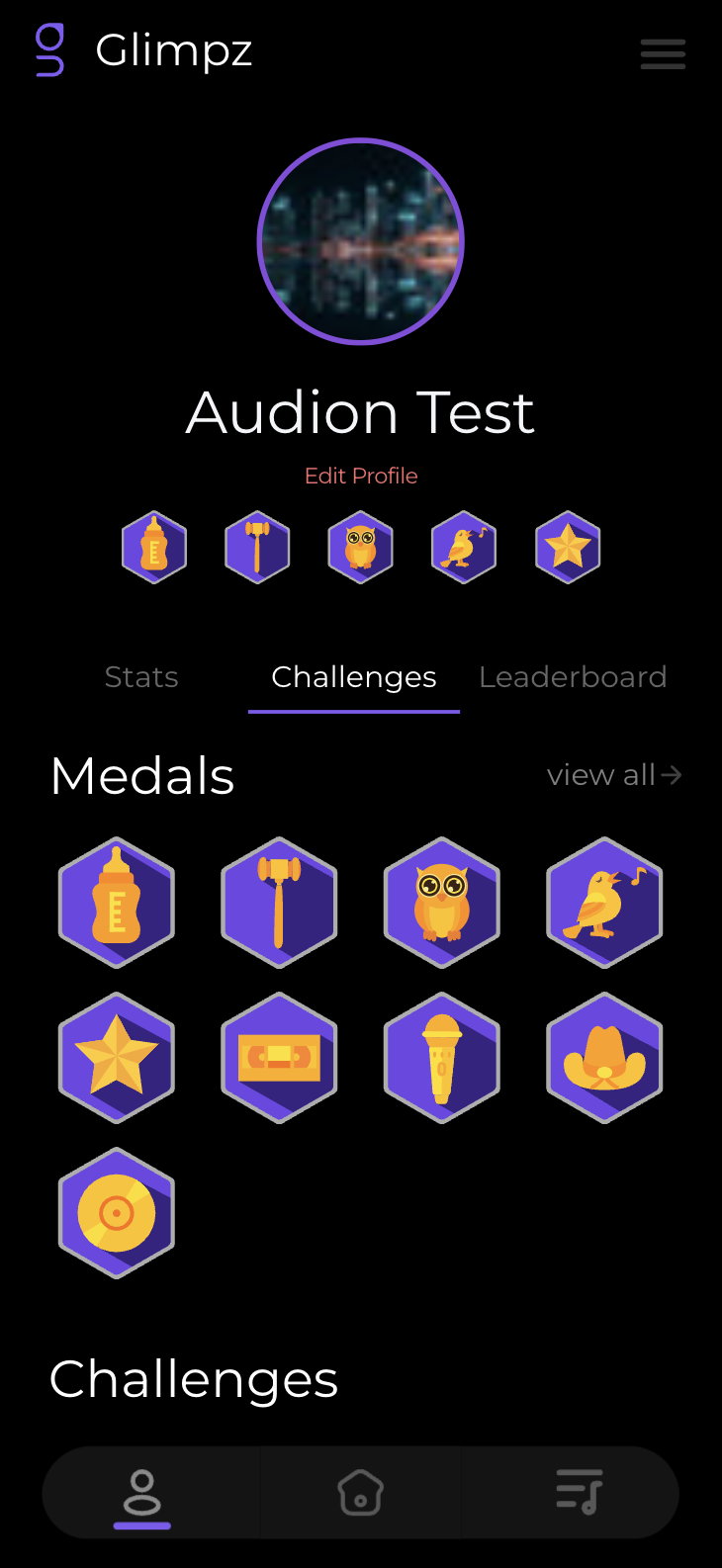Open the music playlist tab in bottom navigation
The image size is (722, 1568).
pos(580,1493)
